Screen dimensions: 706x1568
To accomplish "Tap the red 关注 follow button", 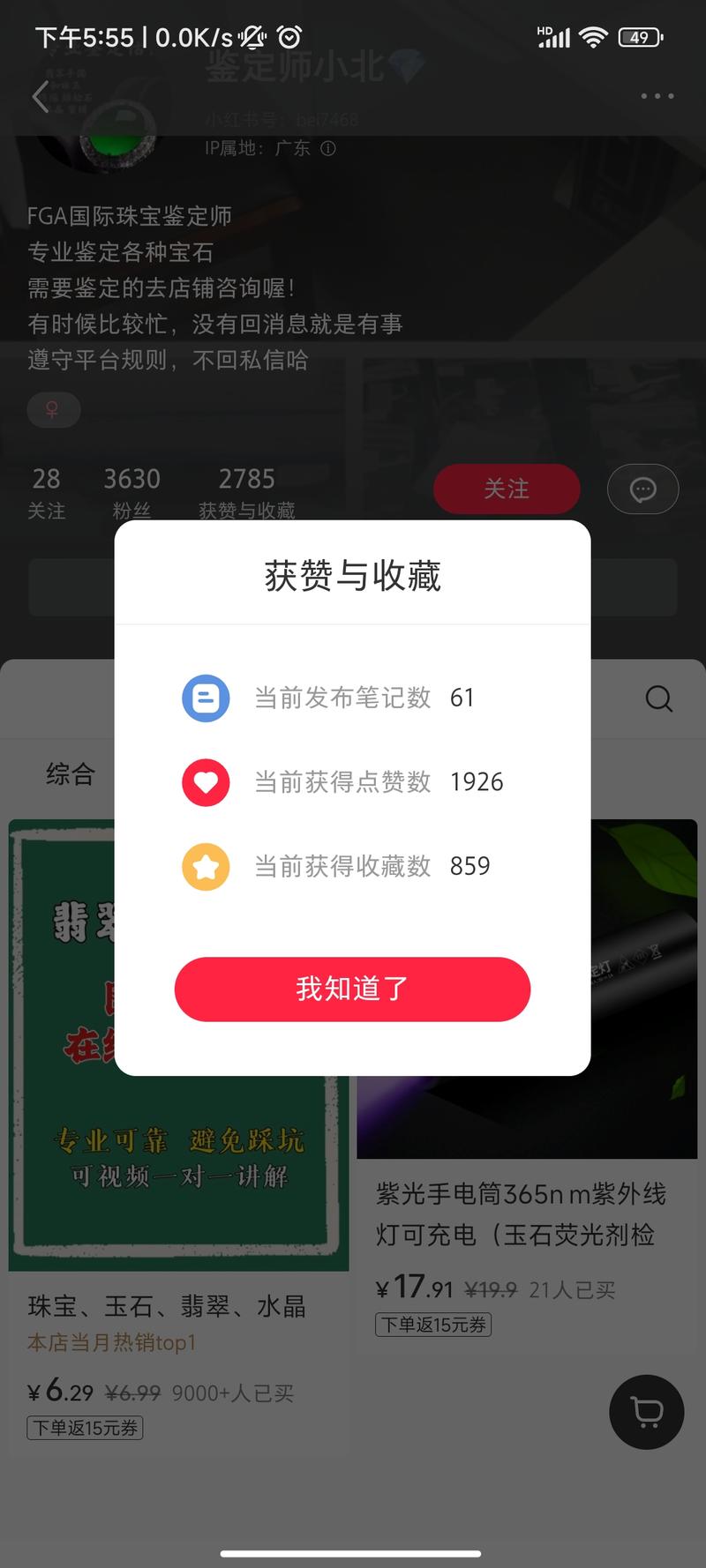I will (x=507, y=489).
